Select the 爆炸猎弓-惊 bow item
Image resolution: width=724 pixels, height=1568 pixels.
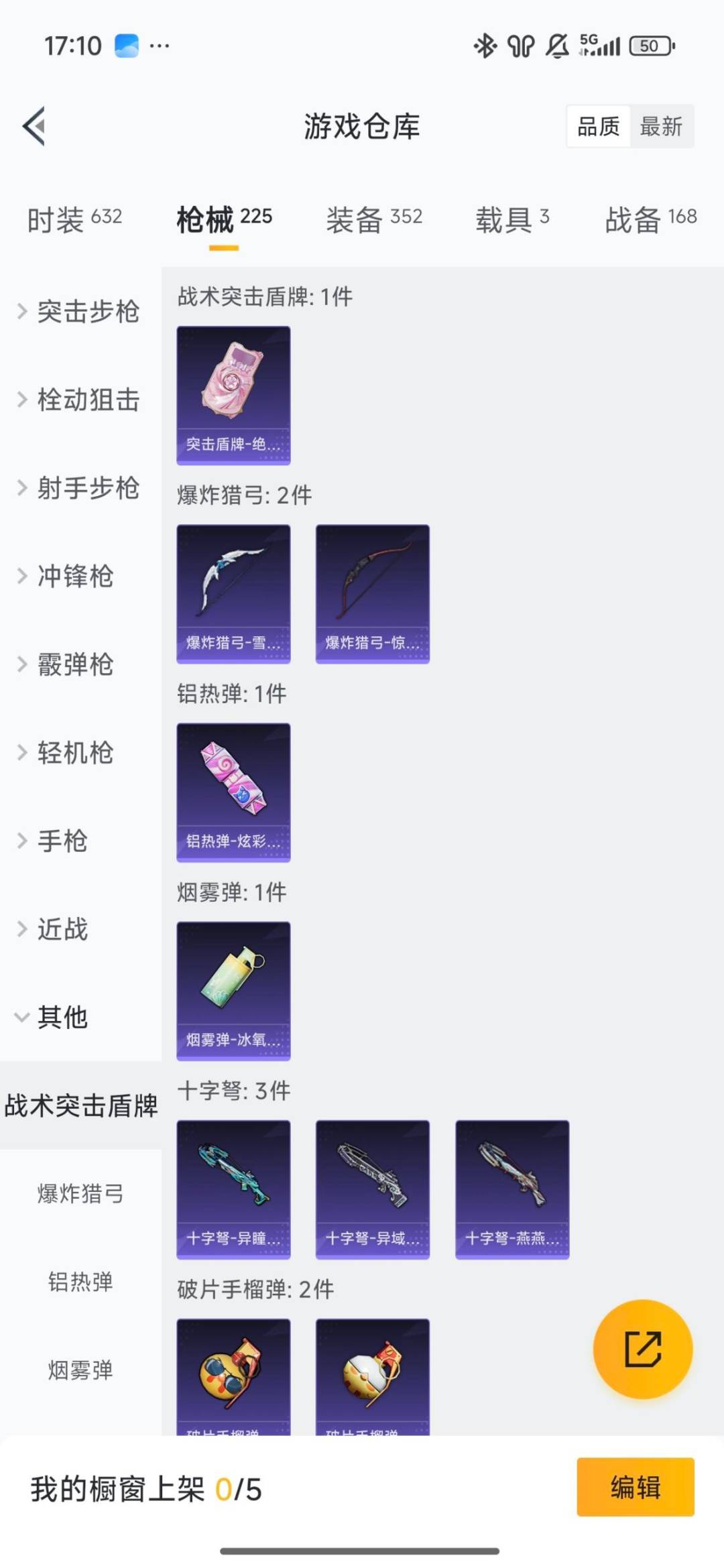373,593
